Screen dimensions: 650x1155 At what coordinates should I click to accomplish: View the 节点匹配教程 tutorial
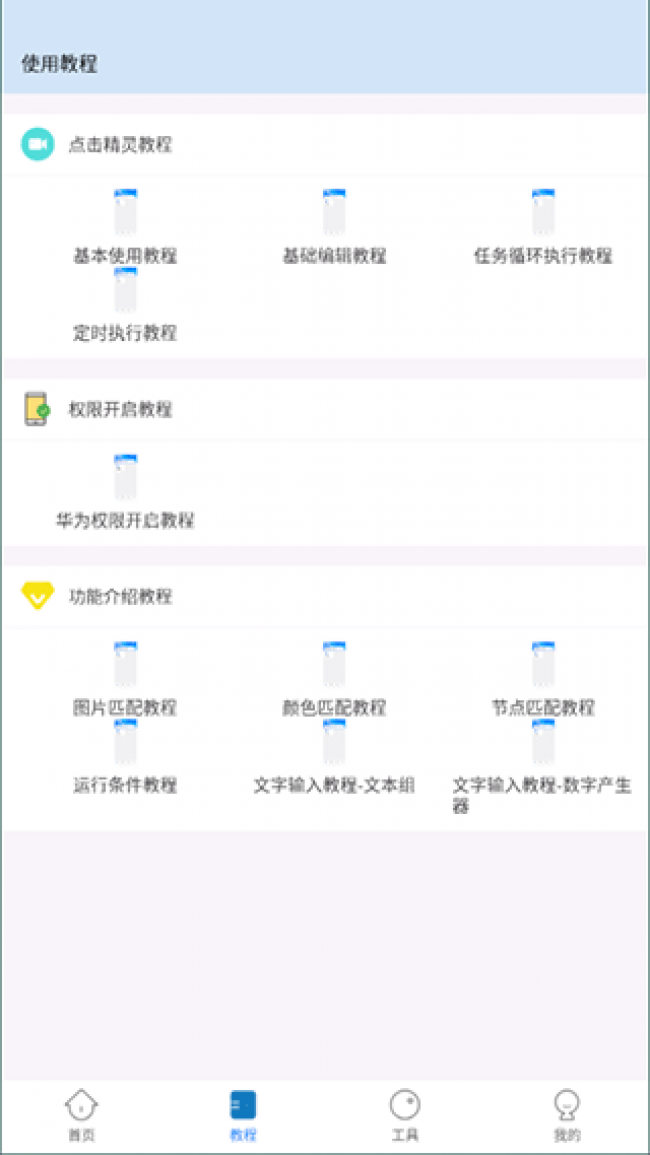(543, 678)
